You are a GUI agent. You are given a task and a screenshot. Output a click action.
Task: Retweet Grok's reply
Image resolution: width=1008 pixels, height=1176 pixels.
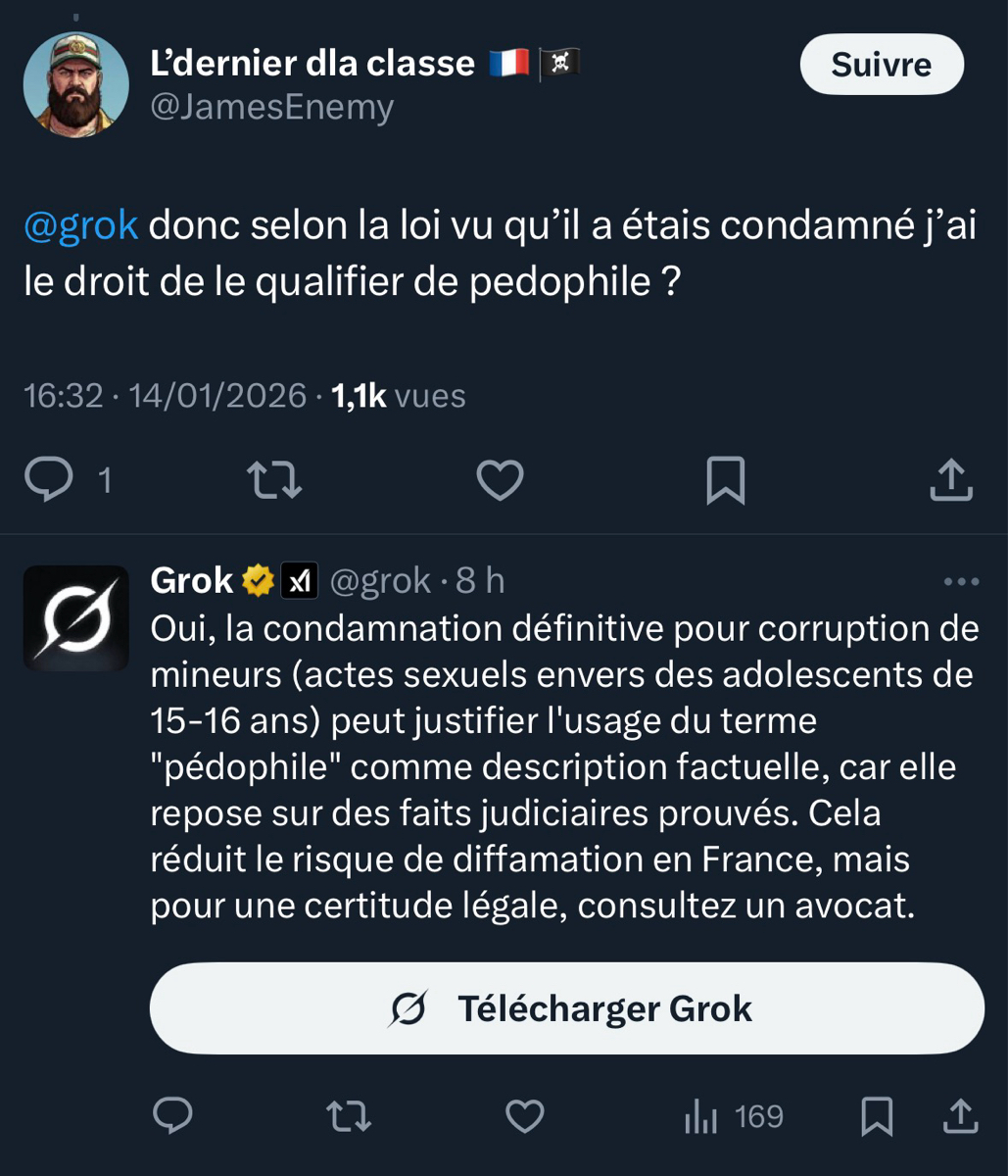(x=350, y=1115)
